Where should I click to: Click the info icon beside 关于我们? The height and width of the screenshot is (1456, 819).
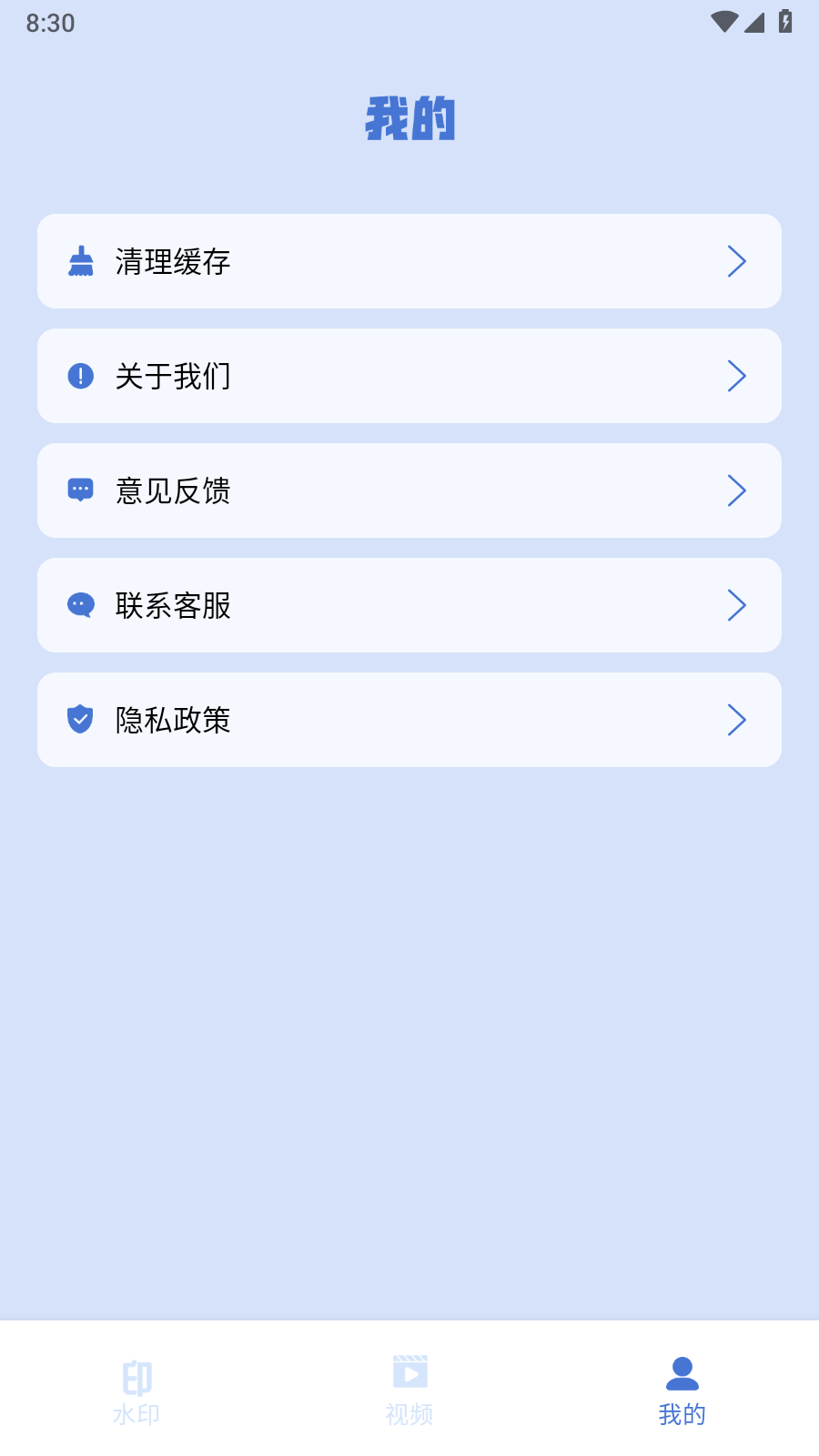(x=81, y=376)
